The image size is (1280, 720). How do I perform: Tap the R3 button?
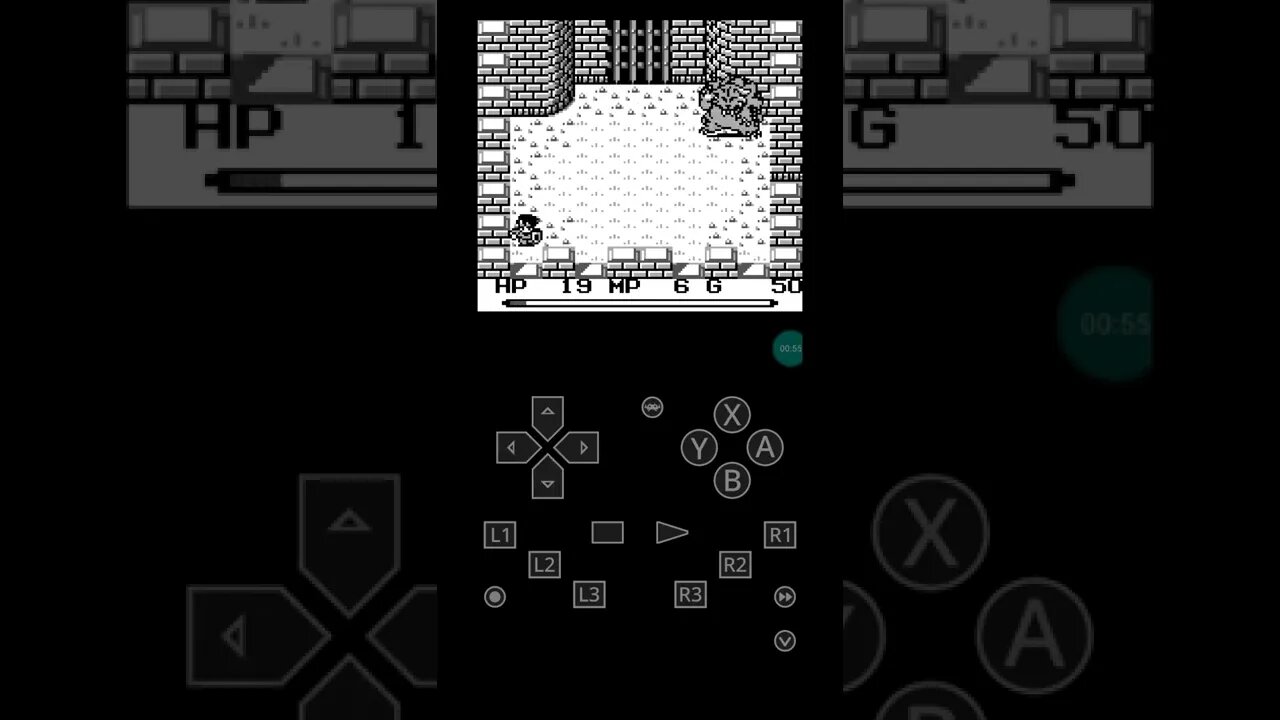(690, 595)
